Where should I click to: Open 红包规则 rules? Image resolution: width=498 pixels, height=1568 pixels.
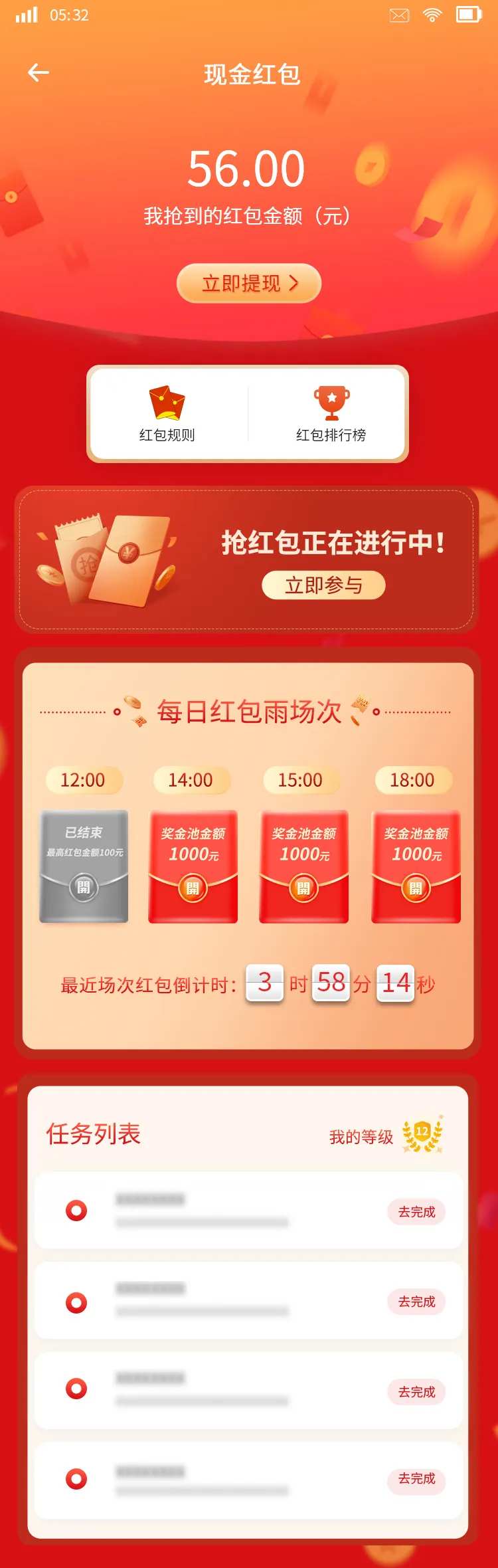167,414
